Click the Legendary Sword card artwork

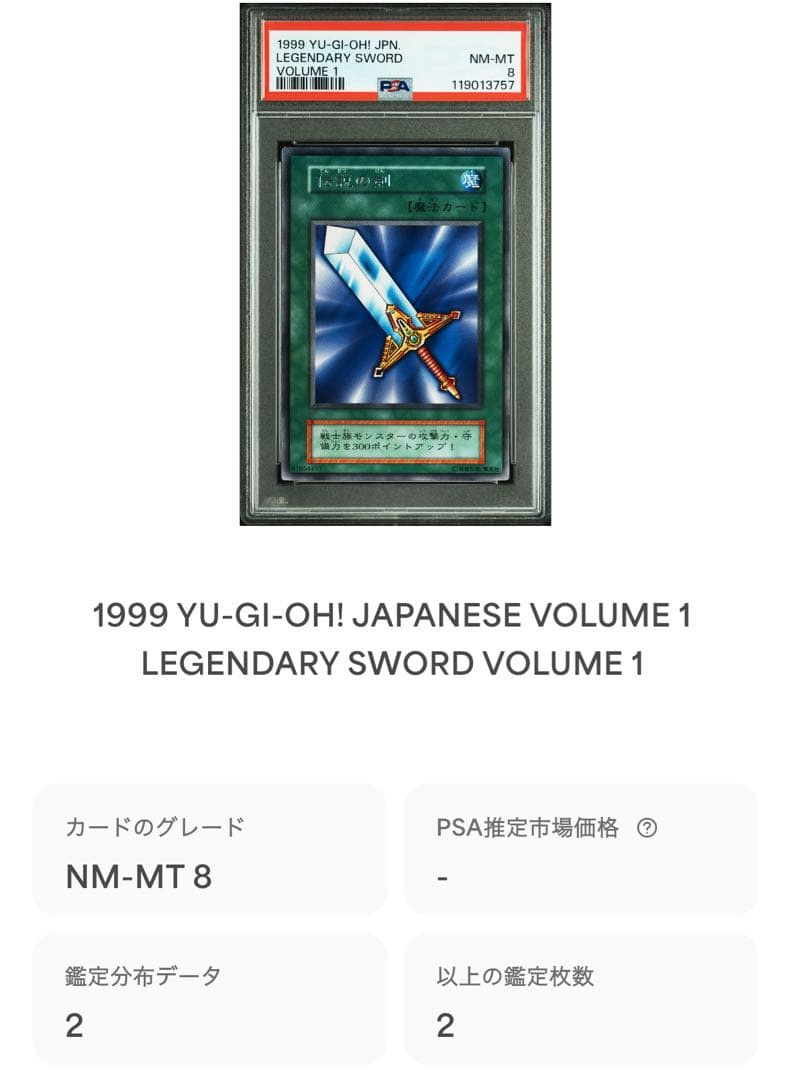pos(395,310)
